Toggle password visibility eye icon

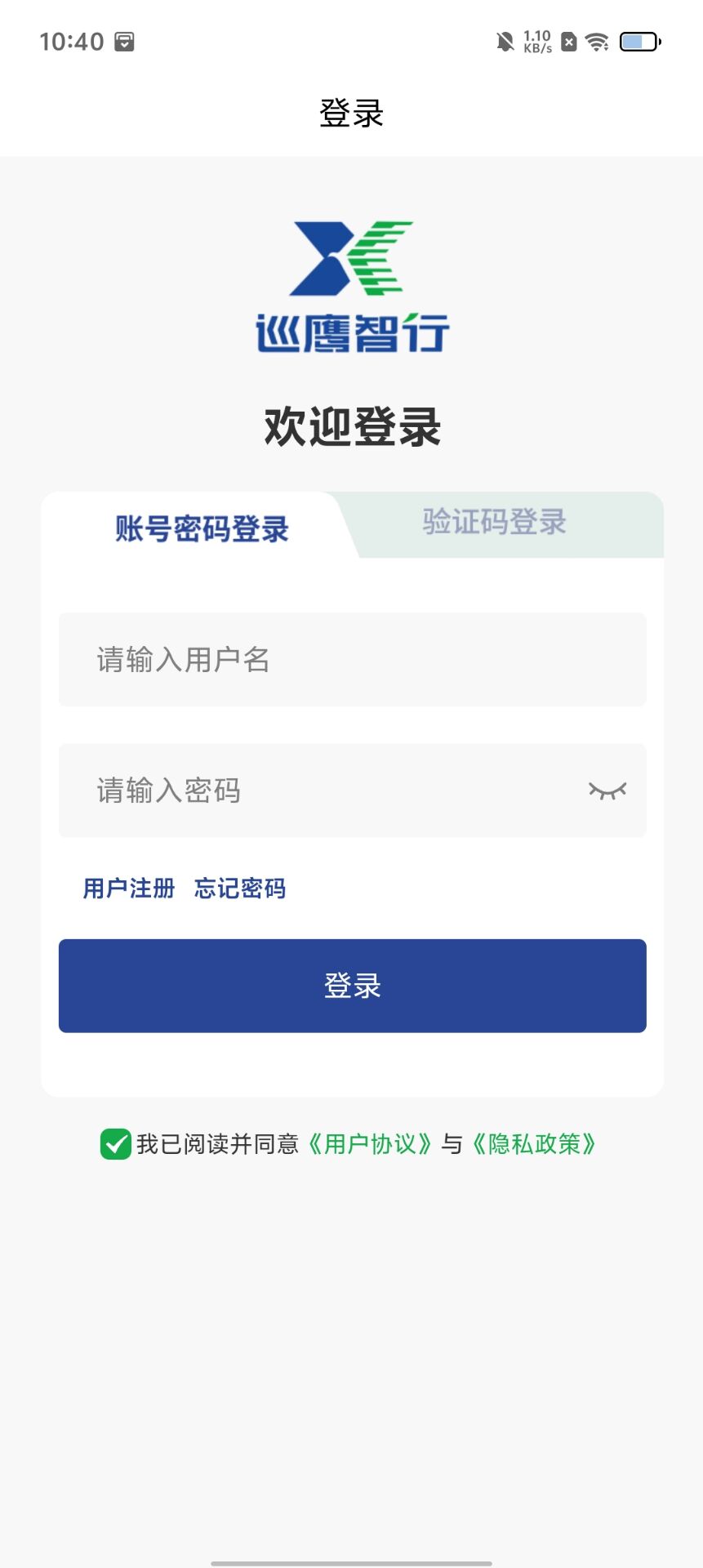607,791
